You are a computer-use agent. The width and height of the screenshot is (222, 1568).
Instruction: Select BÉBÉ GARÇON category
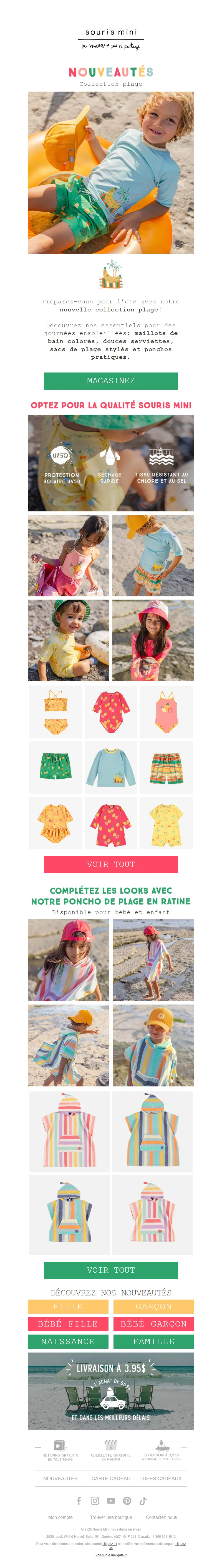153,1323
